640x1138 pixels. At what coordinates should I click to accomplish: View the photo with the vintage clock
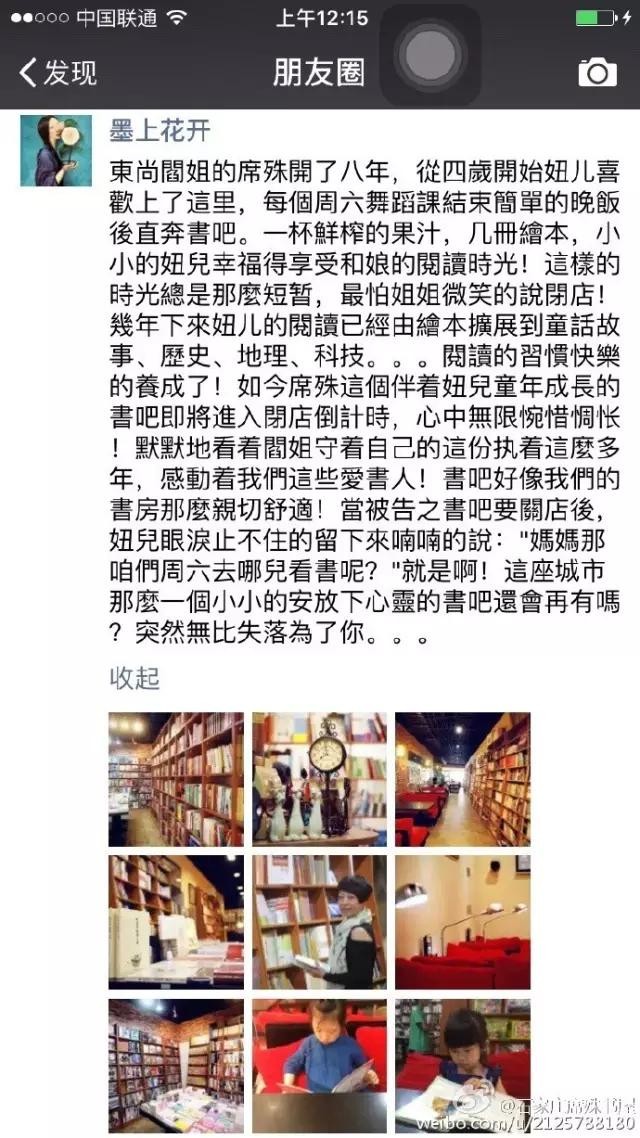tap(319, 778)
